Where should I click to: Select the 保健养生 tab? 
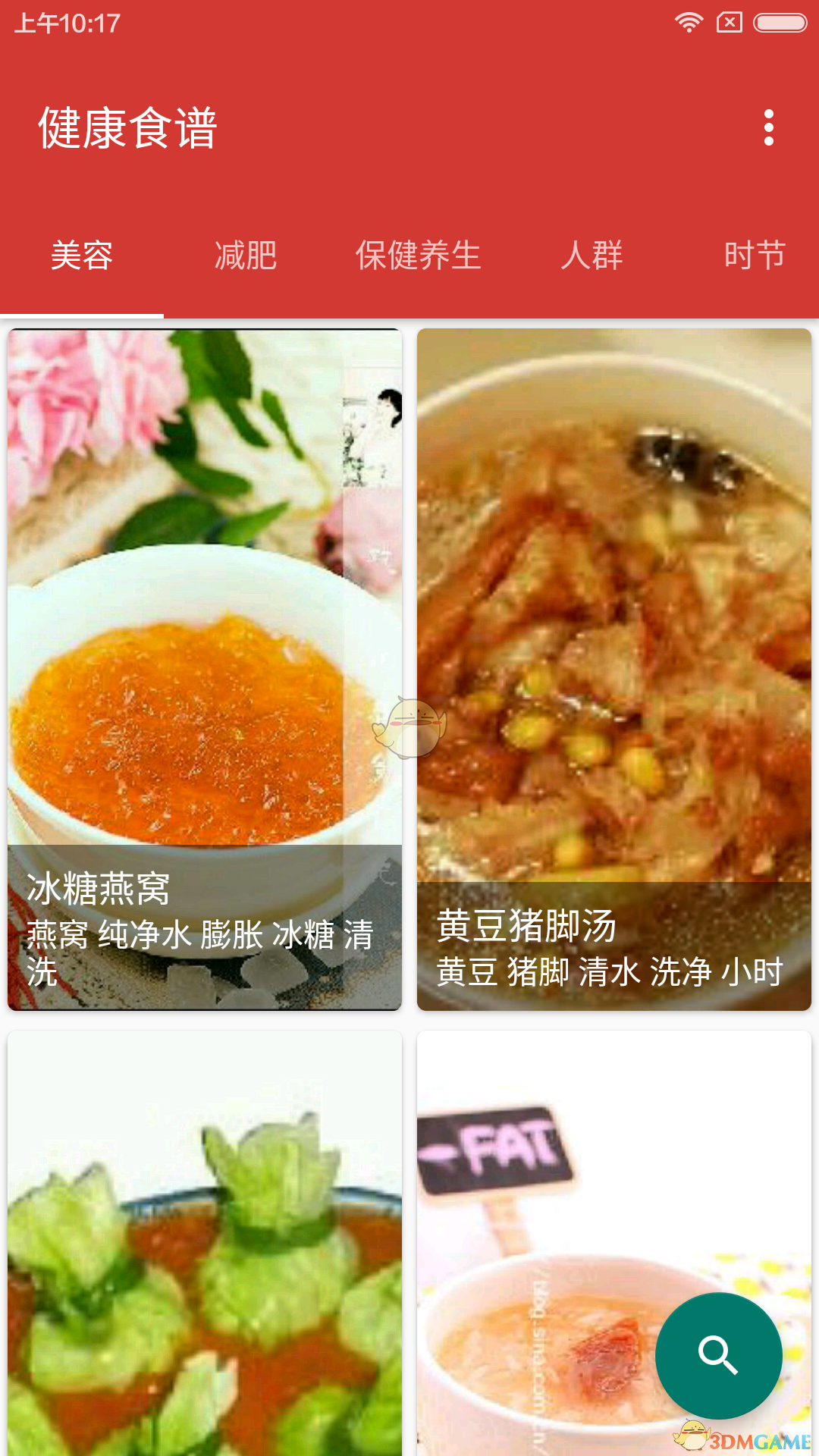tap(418, 256)
